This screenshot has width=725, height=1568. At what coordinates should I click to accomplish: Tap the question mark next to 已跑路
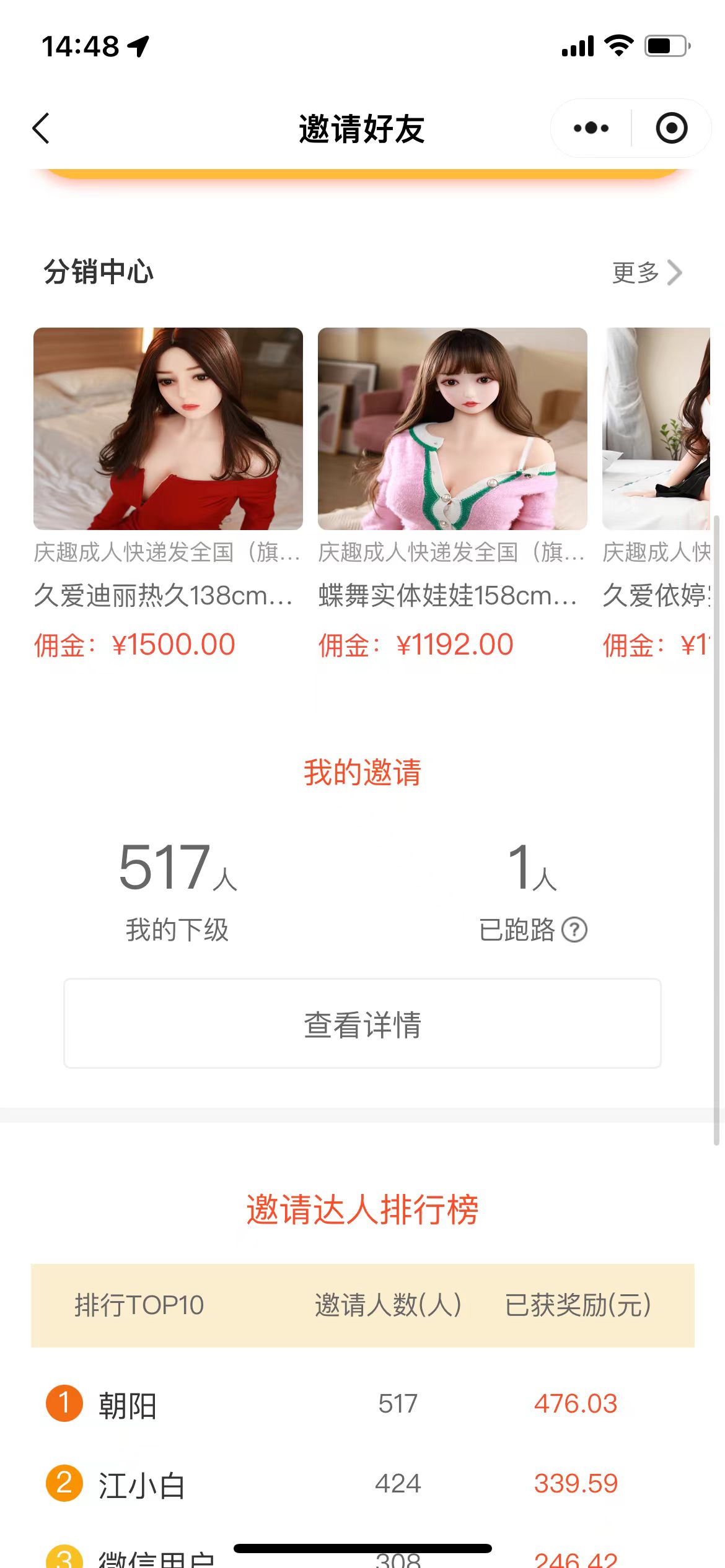[574, 930]
